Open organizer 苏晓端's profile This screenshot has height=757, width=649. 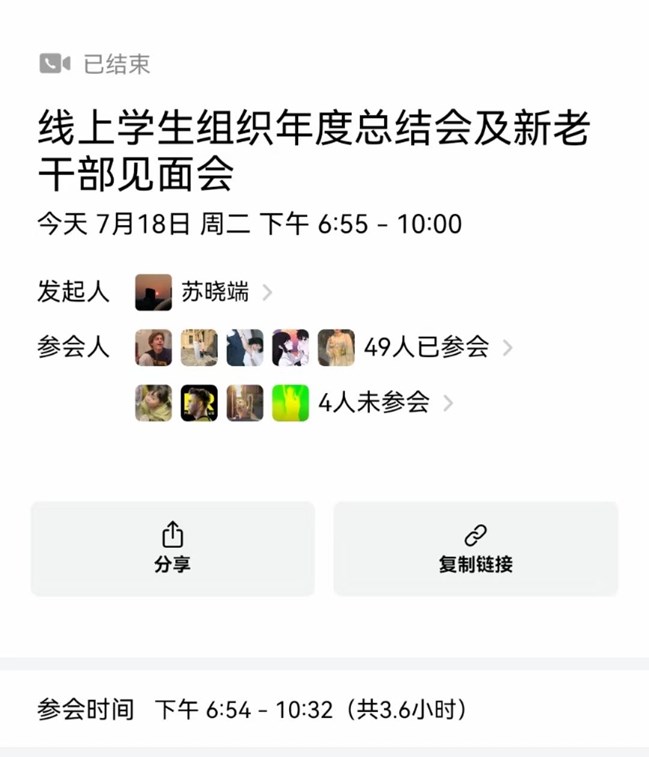coord(214,292)
